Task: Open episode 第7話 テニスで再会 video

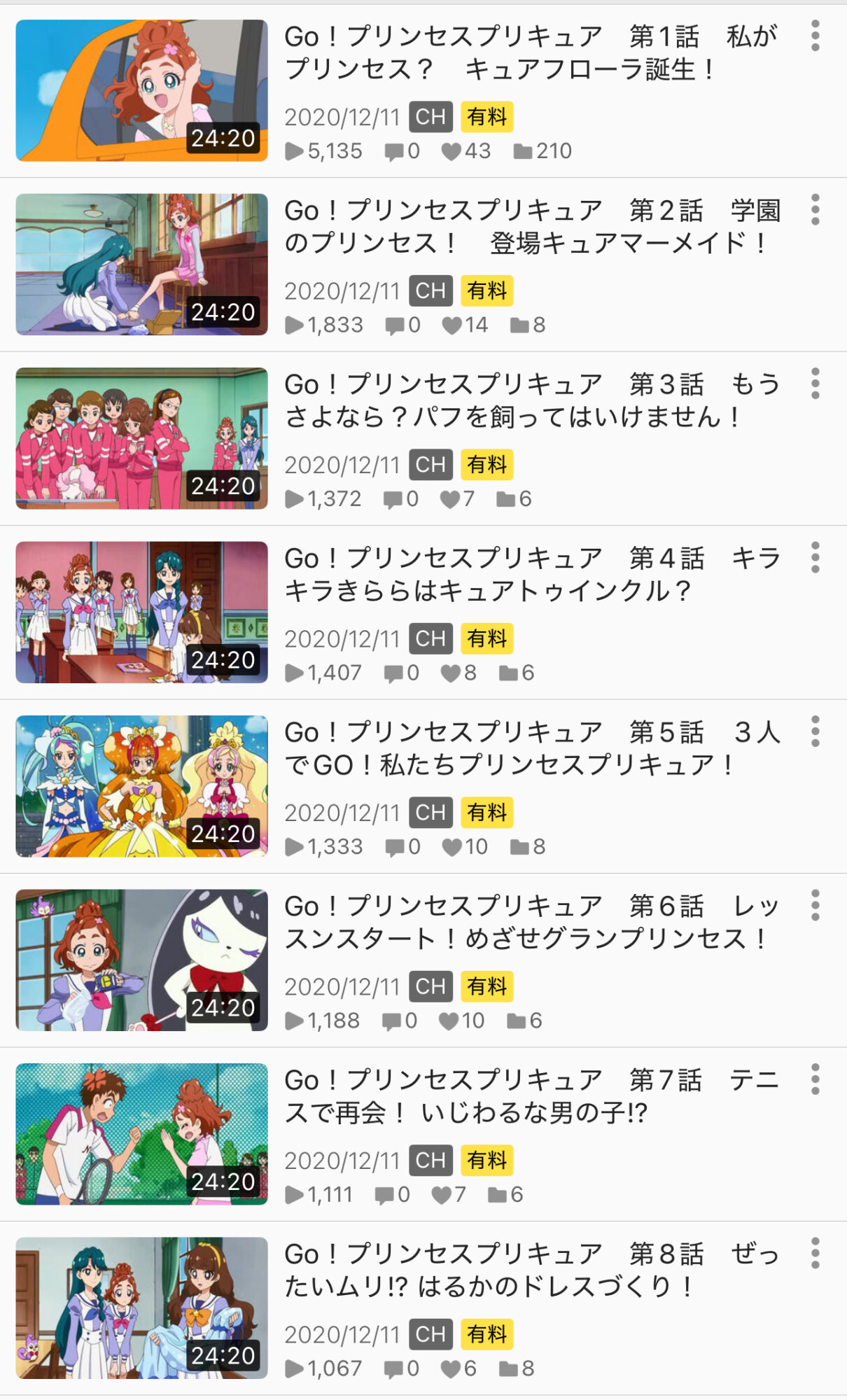Action: coord(141,1134)
